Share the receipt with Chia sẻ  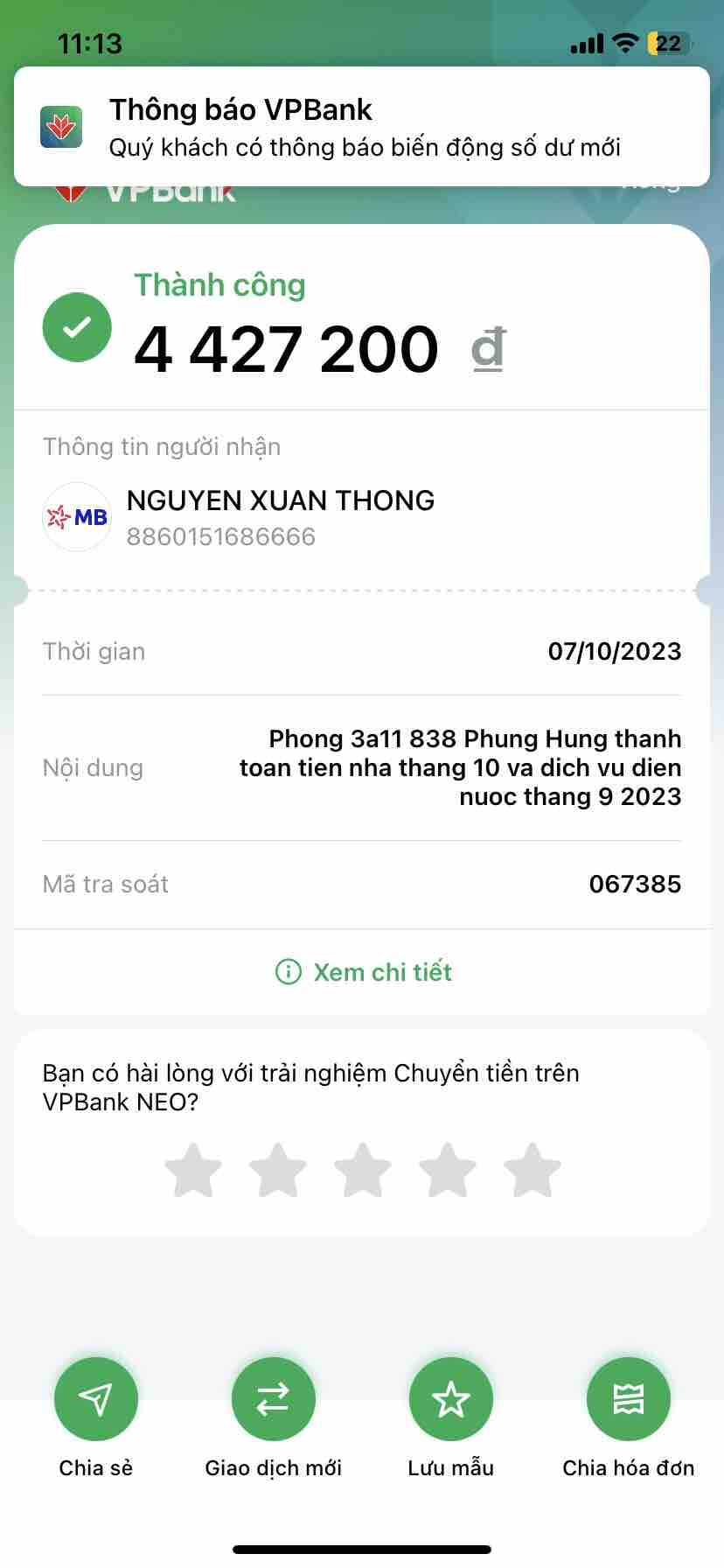[x=96, y=1400]
